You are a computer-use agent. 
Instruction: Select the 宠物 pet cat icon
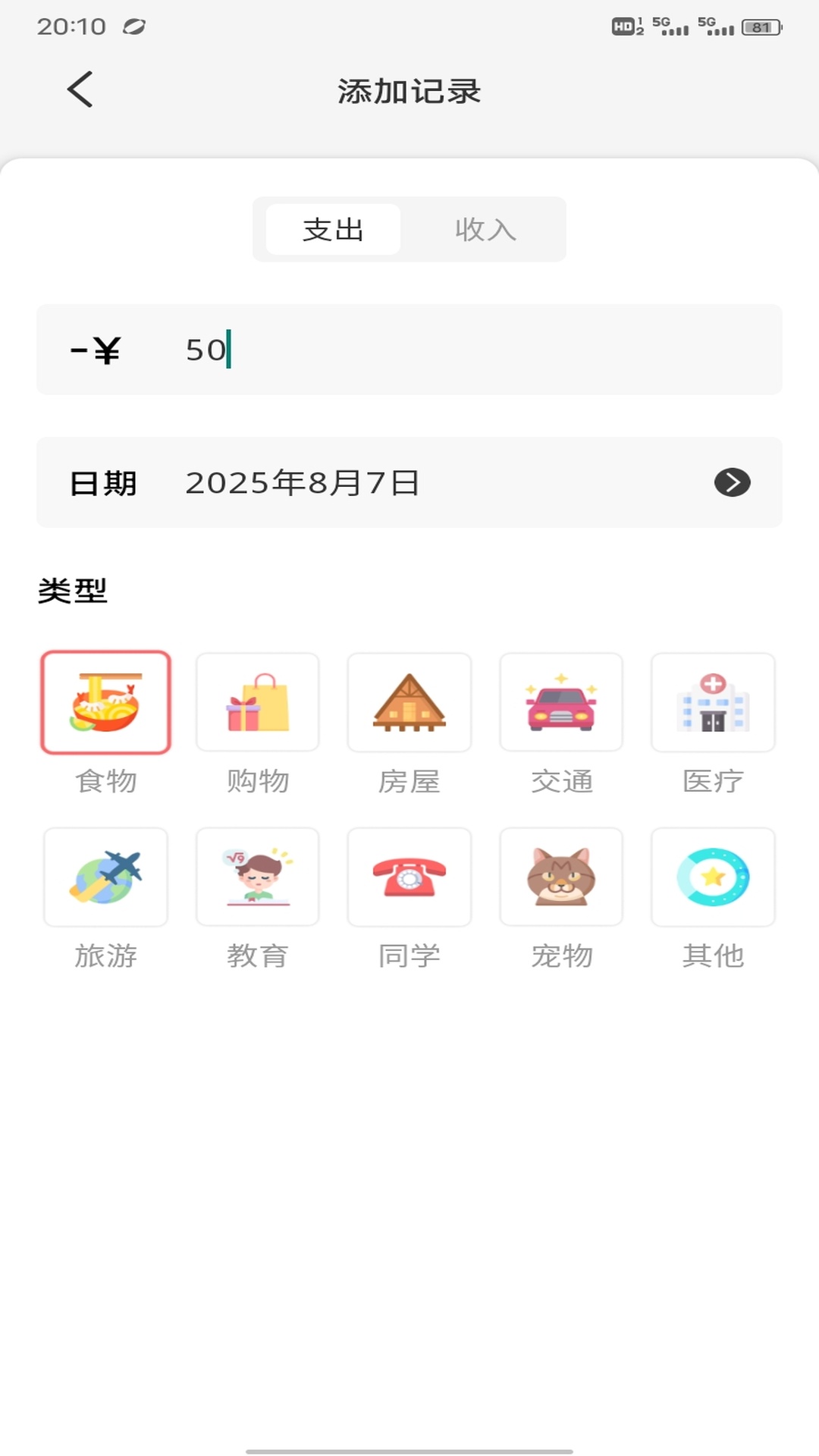561,877
